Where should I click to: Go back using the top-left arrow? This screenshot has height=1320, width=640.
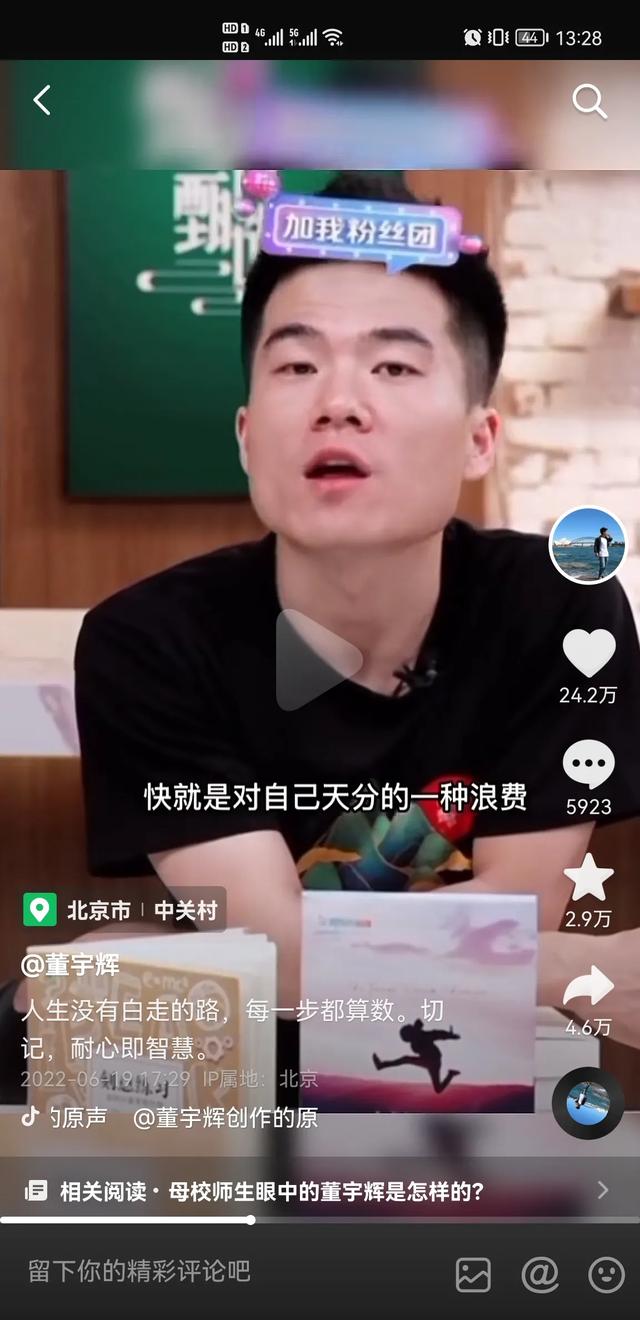(41, 100)
